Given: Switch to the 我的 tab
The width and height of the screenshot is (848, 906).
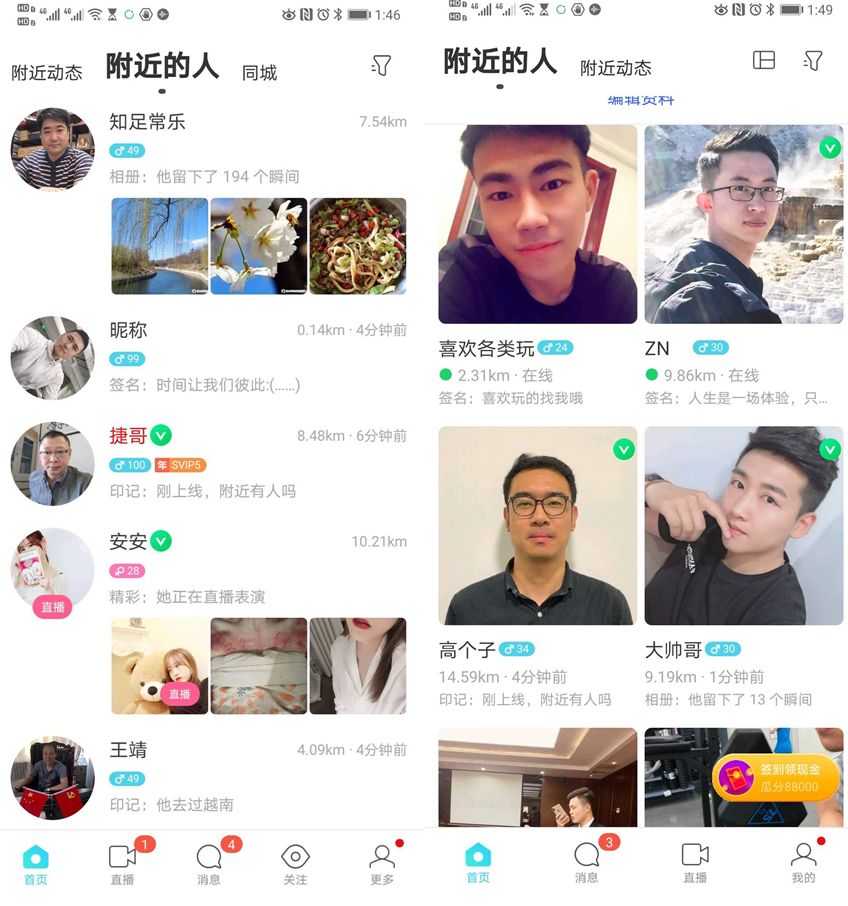Looking at the screenshot, I should 803,862.
